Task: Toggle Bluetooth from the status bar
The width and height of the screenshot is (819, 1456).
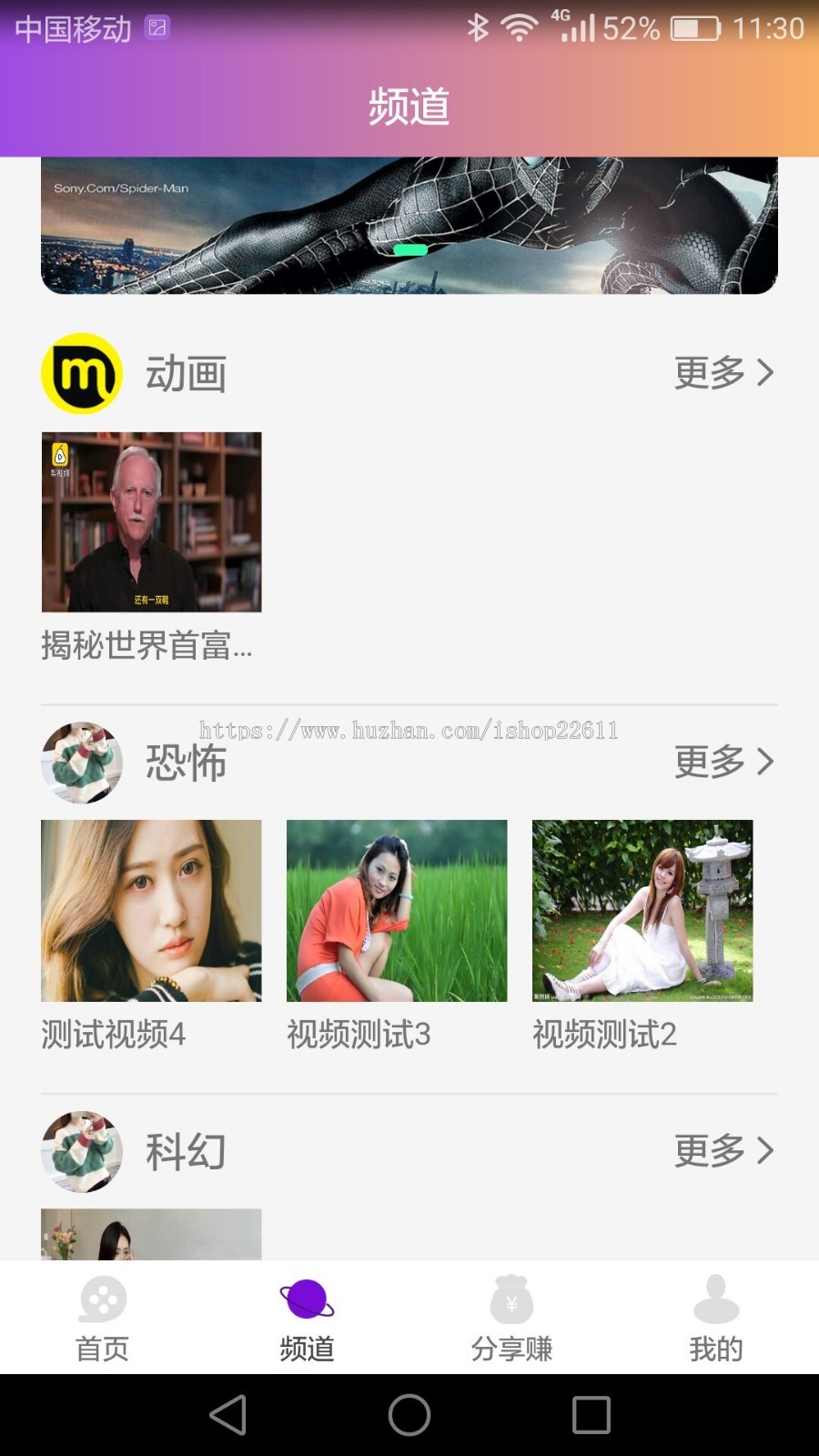Action: coord(477,27)
